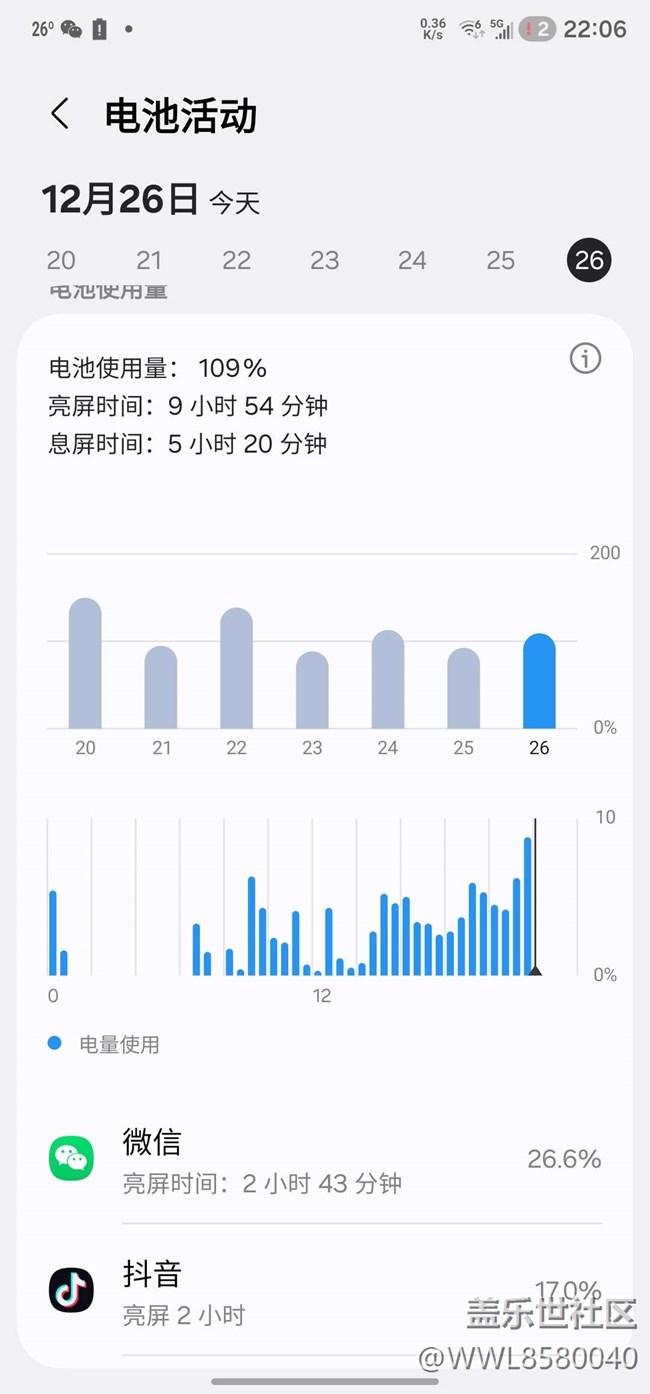
Task: Open 抖音 battery usage details
Action: (325, 1291)
